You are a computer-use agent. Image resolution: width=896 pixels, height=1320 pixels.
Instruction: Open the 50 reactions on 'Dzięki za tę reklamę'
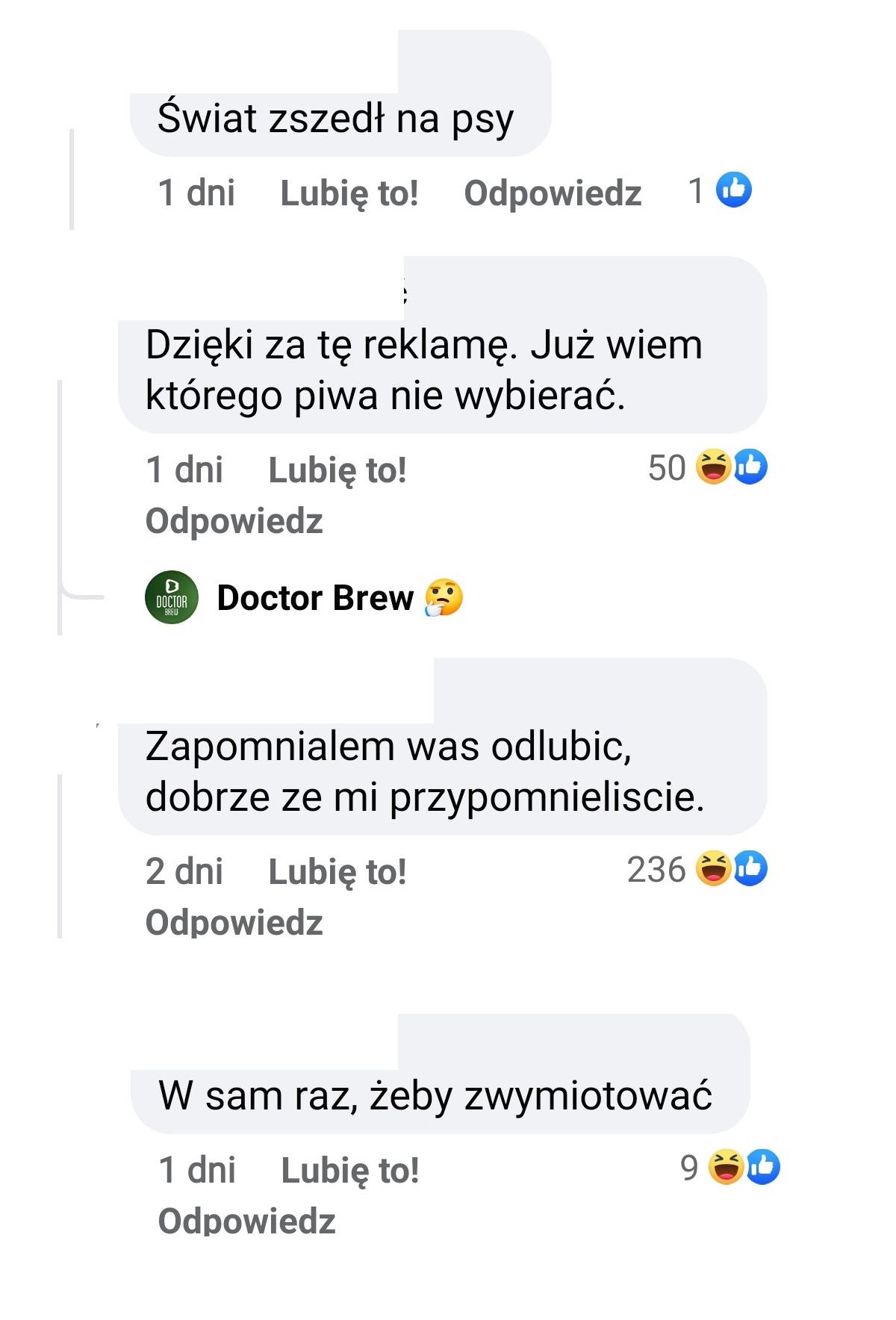[x=707, y=467]
